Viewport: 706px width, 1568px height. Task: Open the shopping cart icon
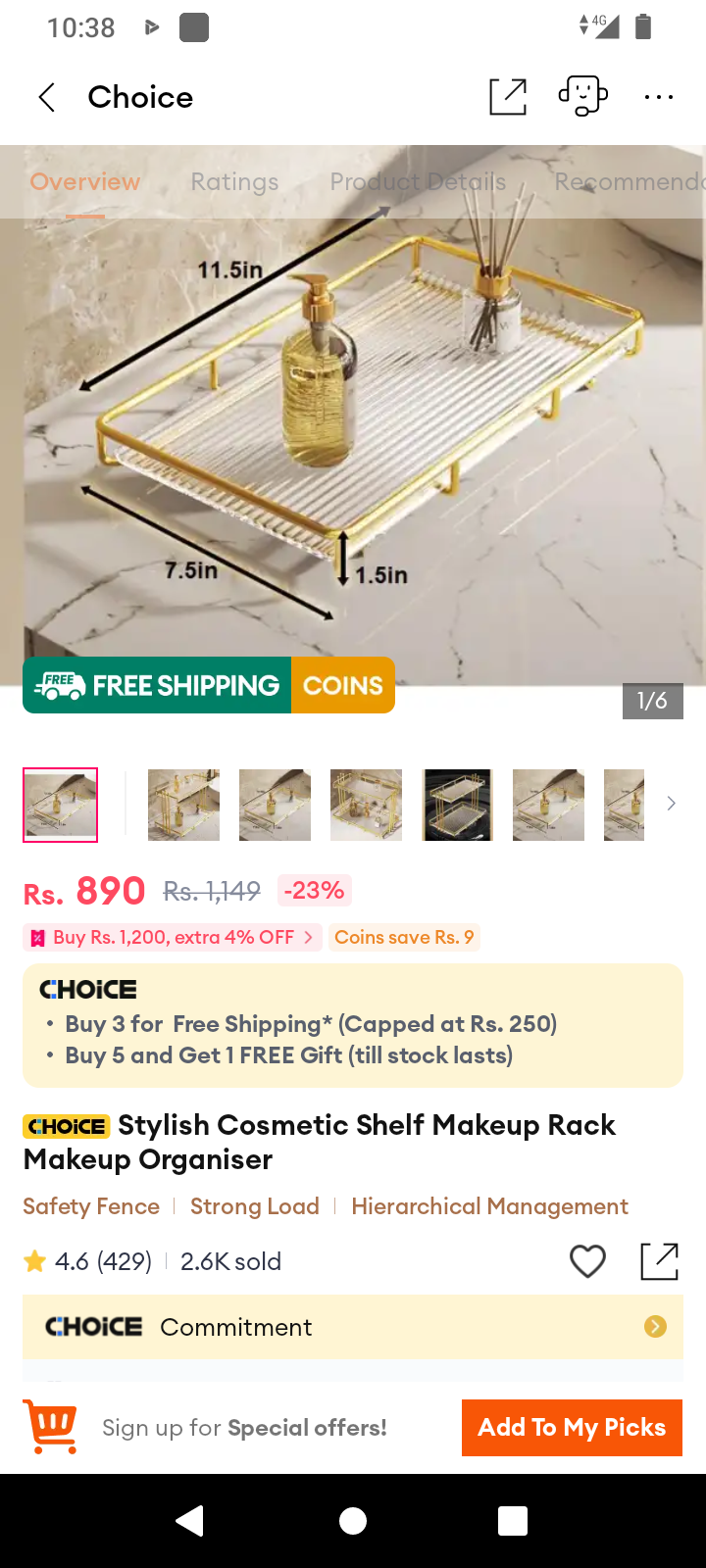pos(51,1427)
